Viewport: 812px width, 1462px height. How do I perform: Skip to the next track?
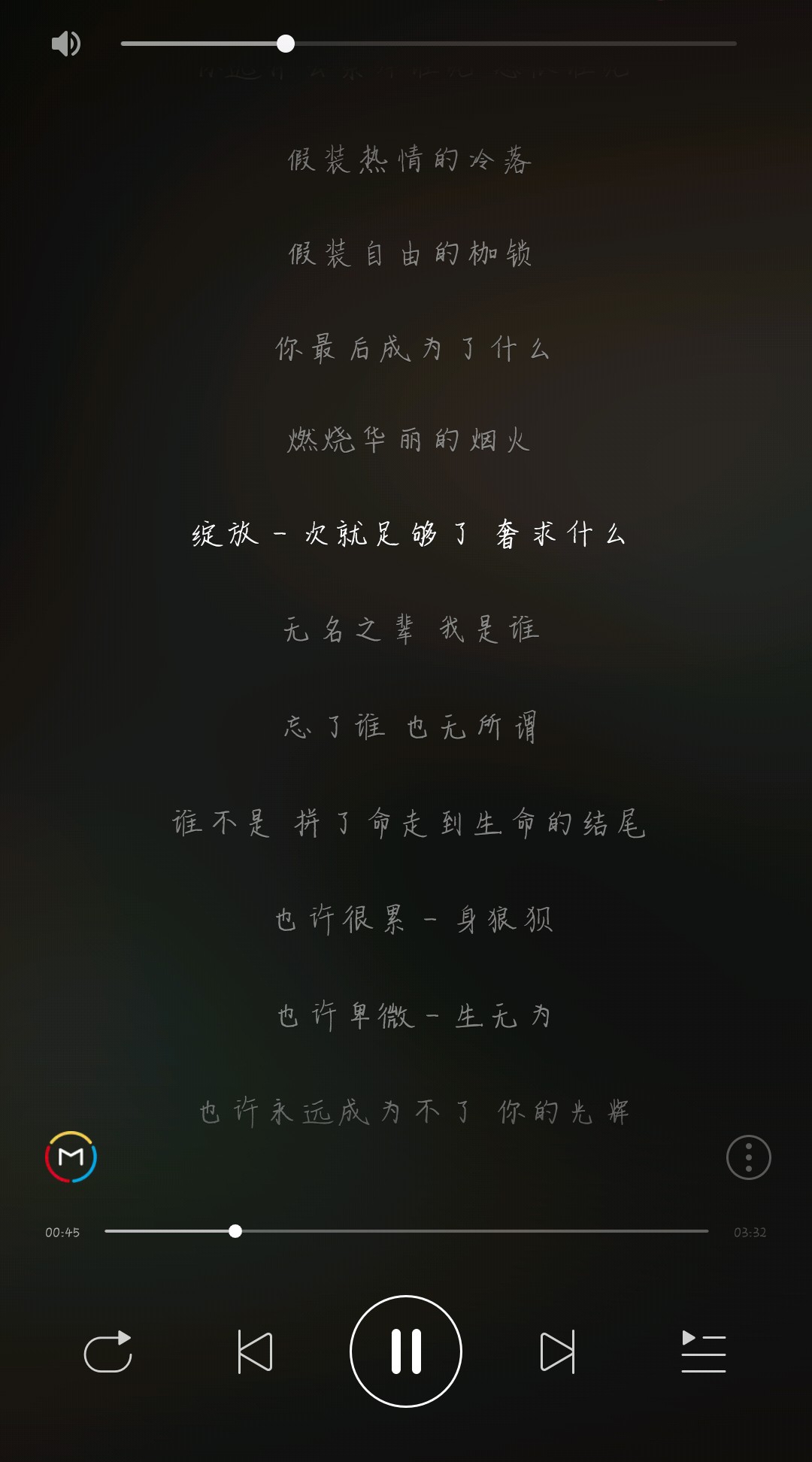558,1351
